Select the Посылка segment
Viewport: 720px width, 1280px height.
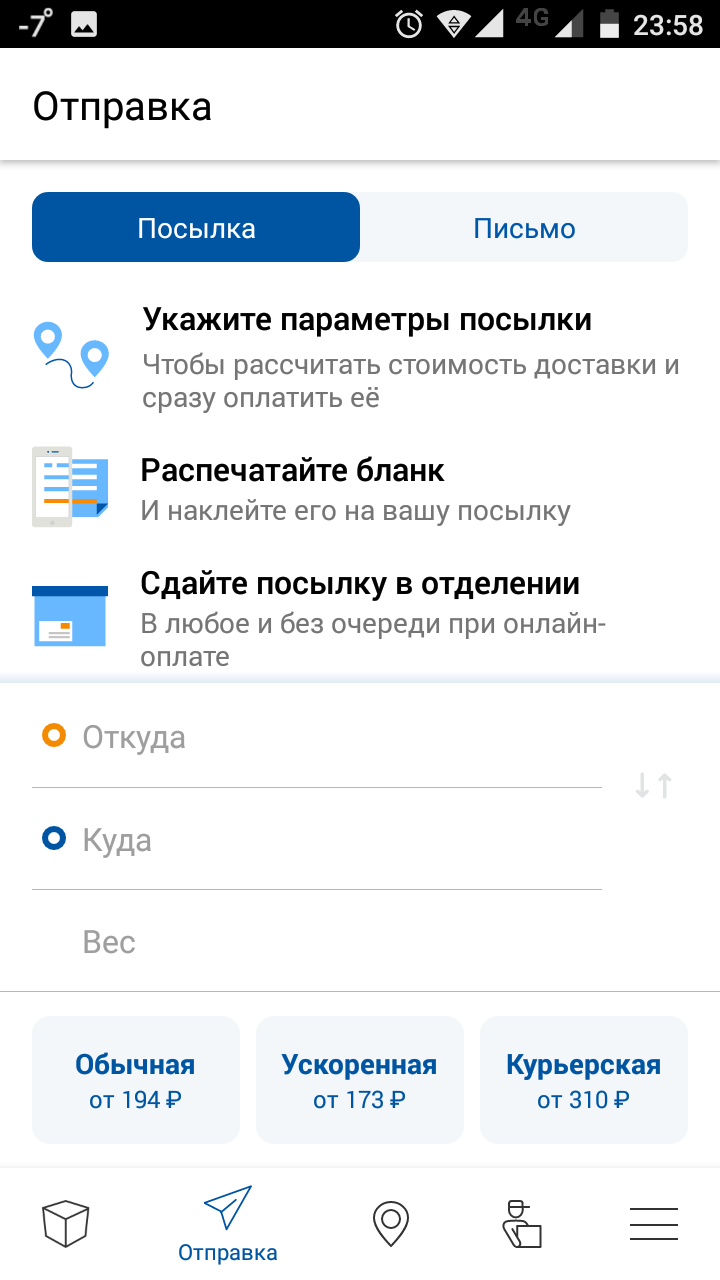pos(196,227)
